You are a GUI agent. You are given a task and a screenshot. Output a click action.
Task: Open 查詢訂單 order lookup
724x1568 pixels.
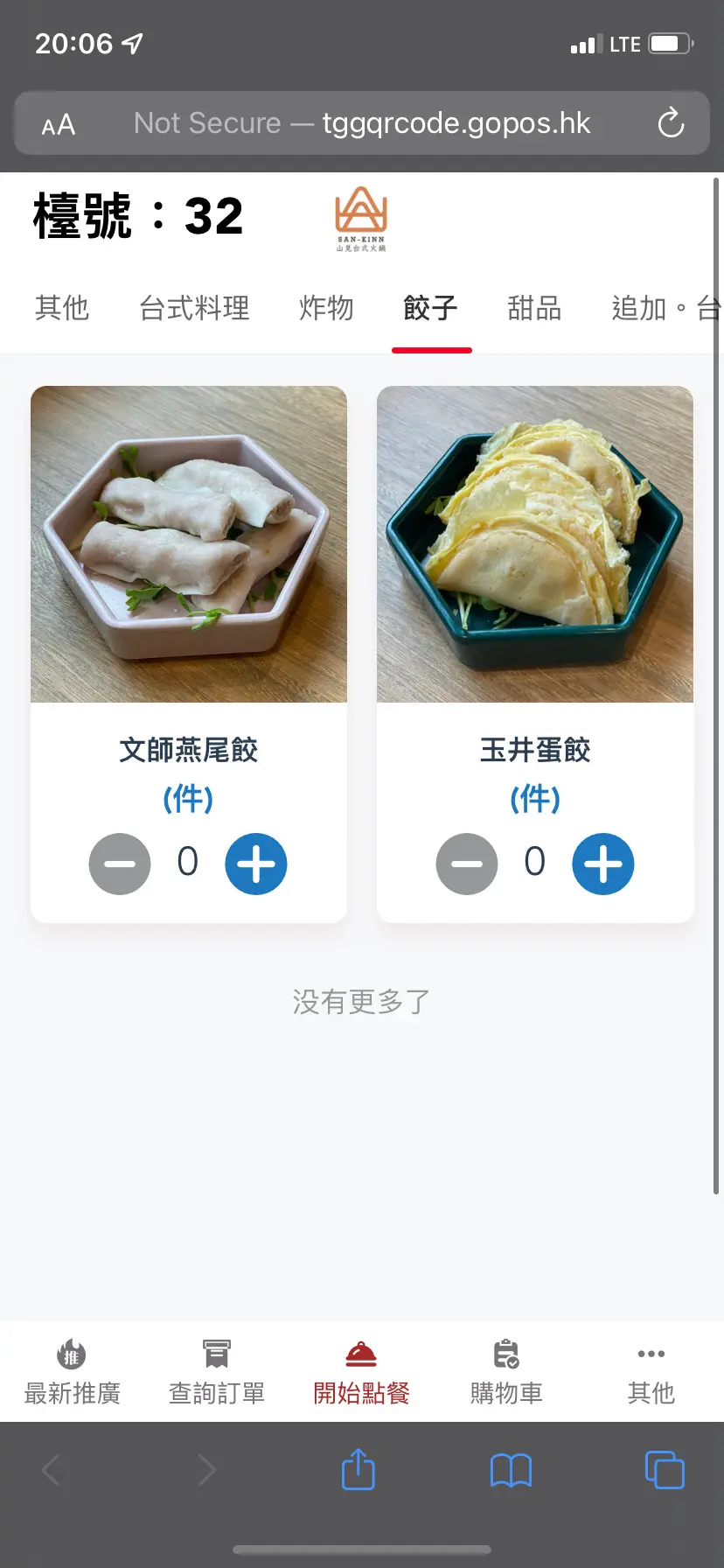tap(217, 1371)
